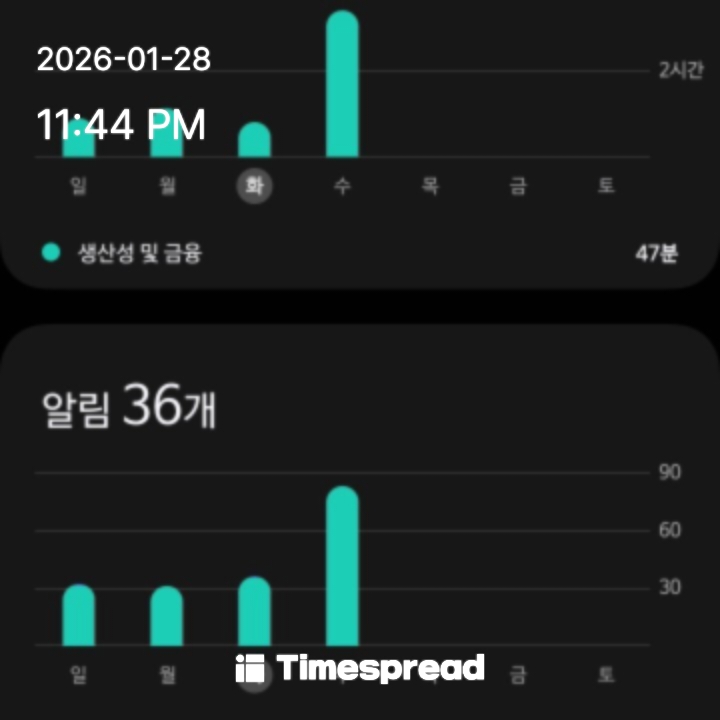Select 월 in the 알림 chart

tap(167, 676)
